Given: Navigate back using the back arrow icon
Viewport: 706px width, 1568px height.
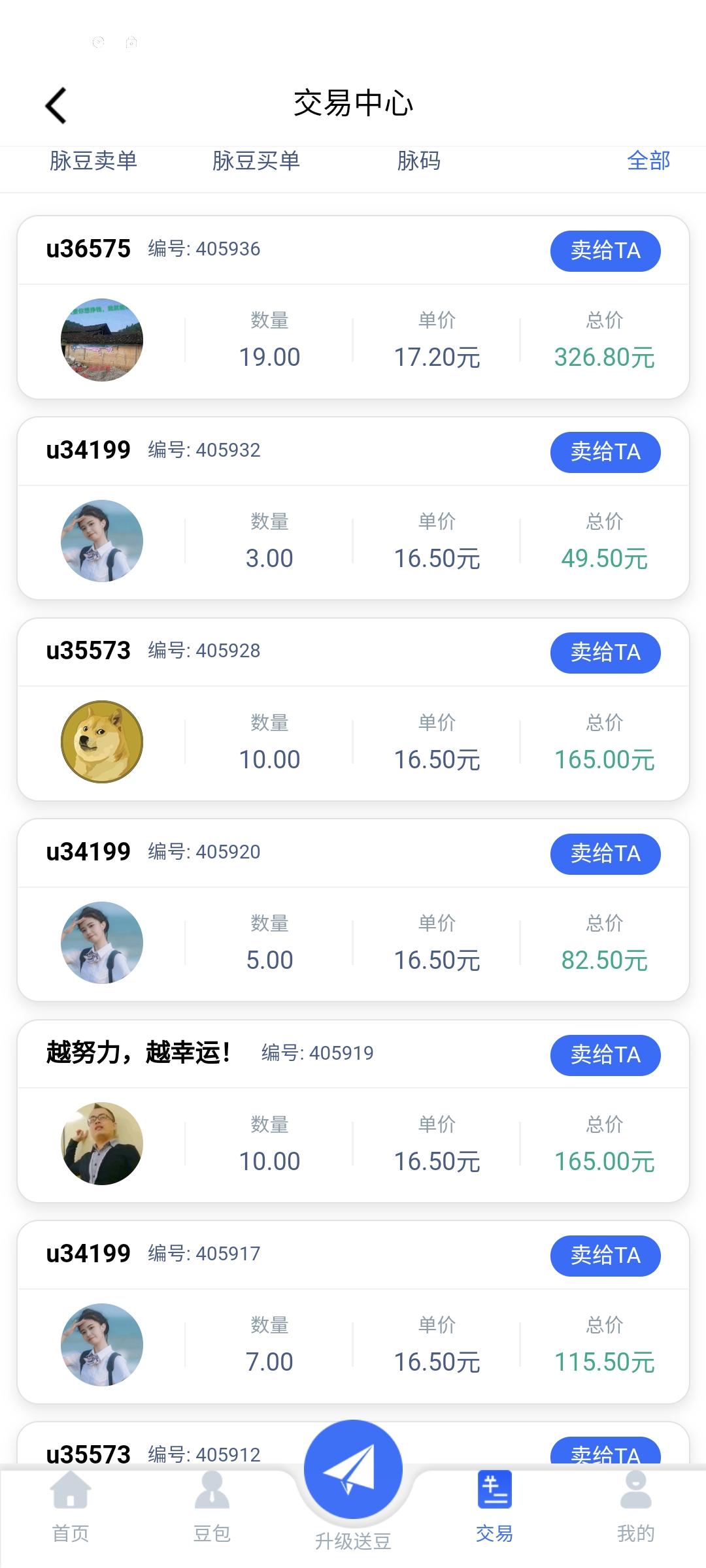Looking at the screenshot, I should tap(56, 105).
